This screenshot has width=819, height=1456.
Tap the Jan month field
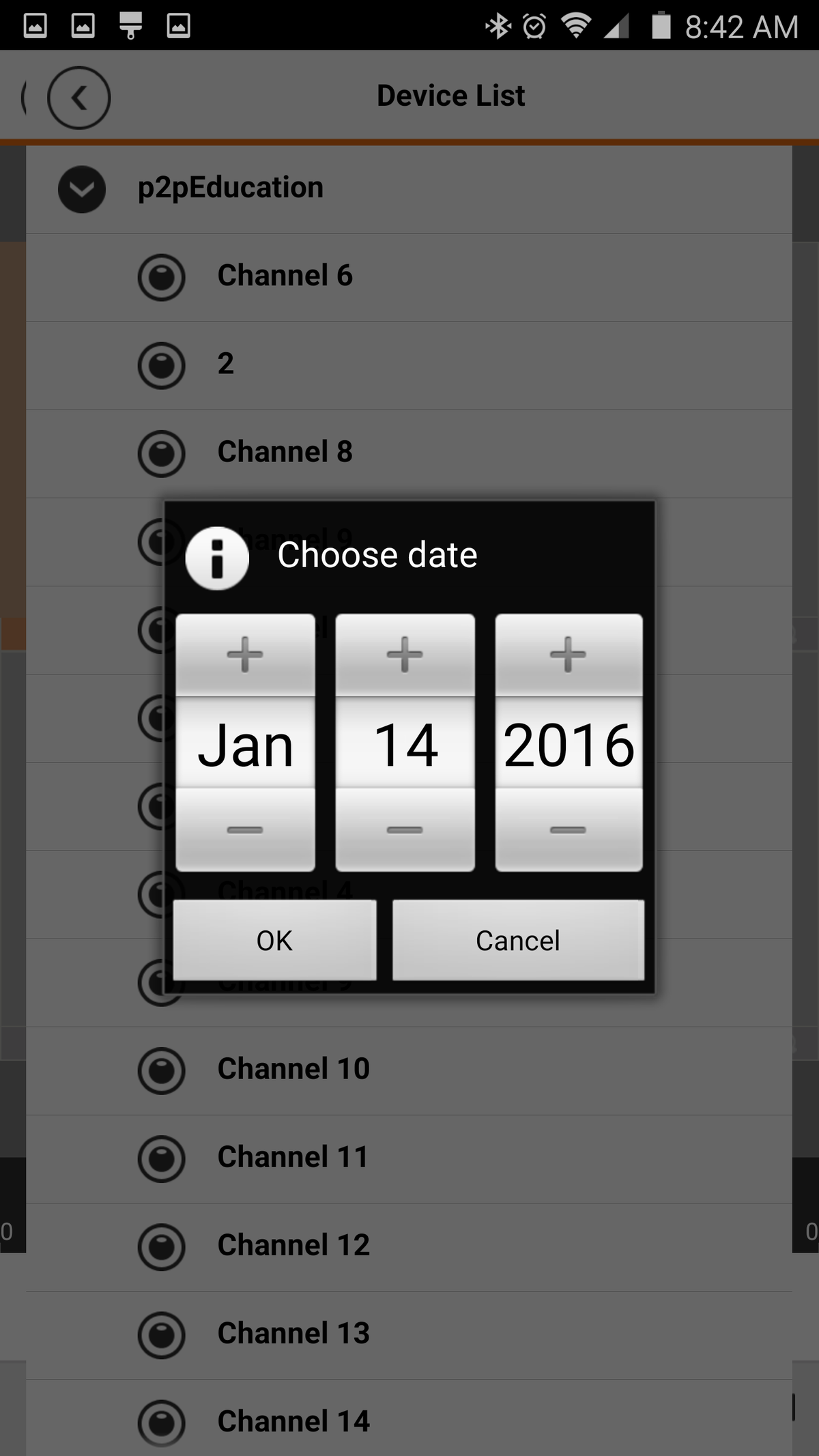245,744
